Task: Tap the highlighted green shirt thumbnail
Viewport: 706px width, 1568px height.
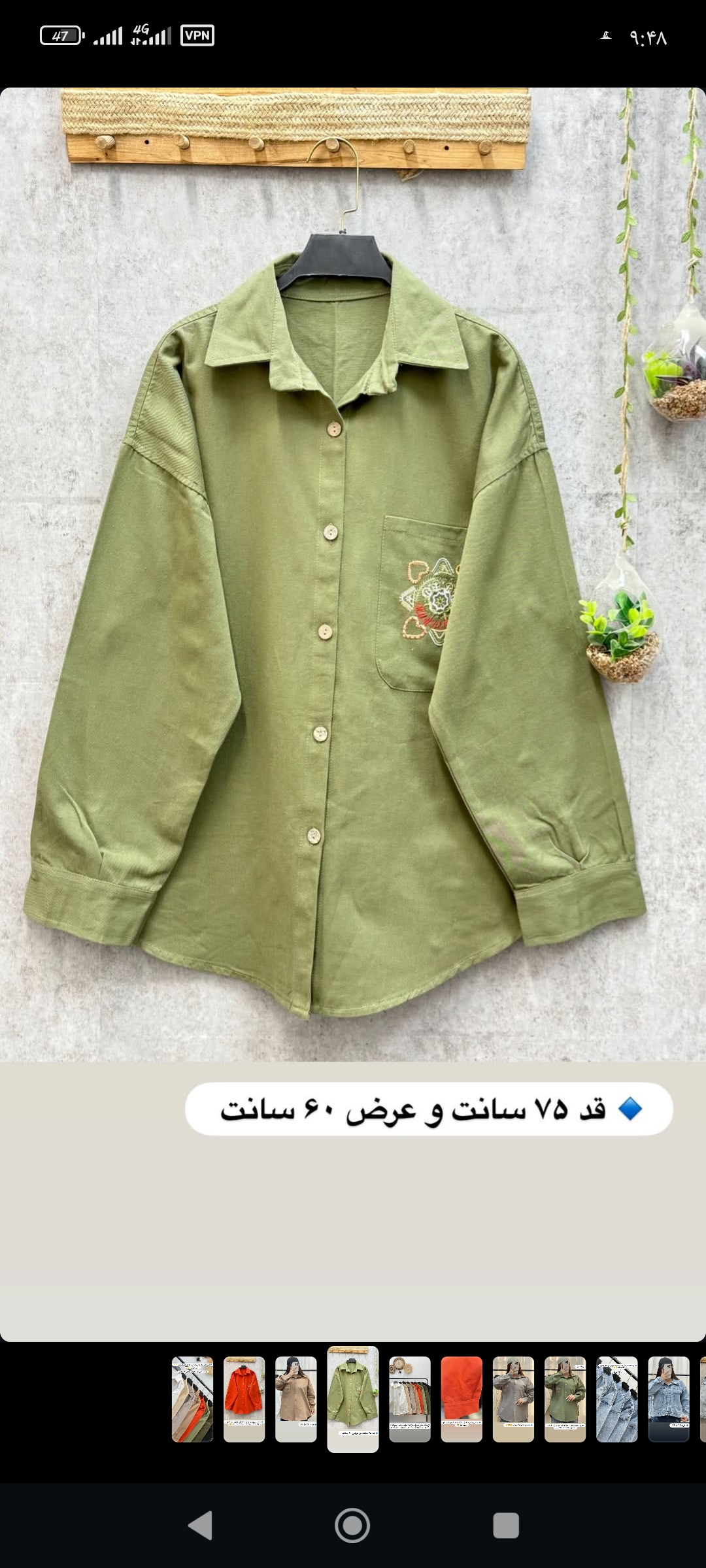Action: [x=352, y=1399]
